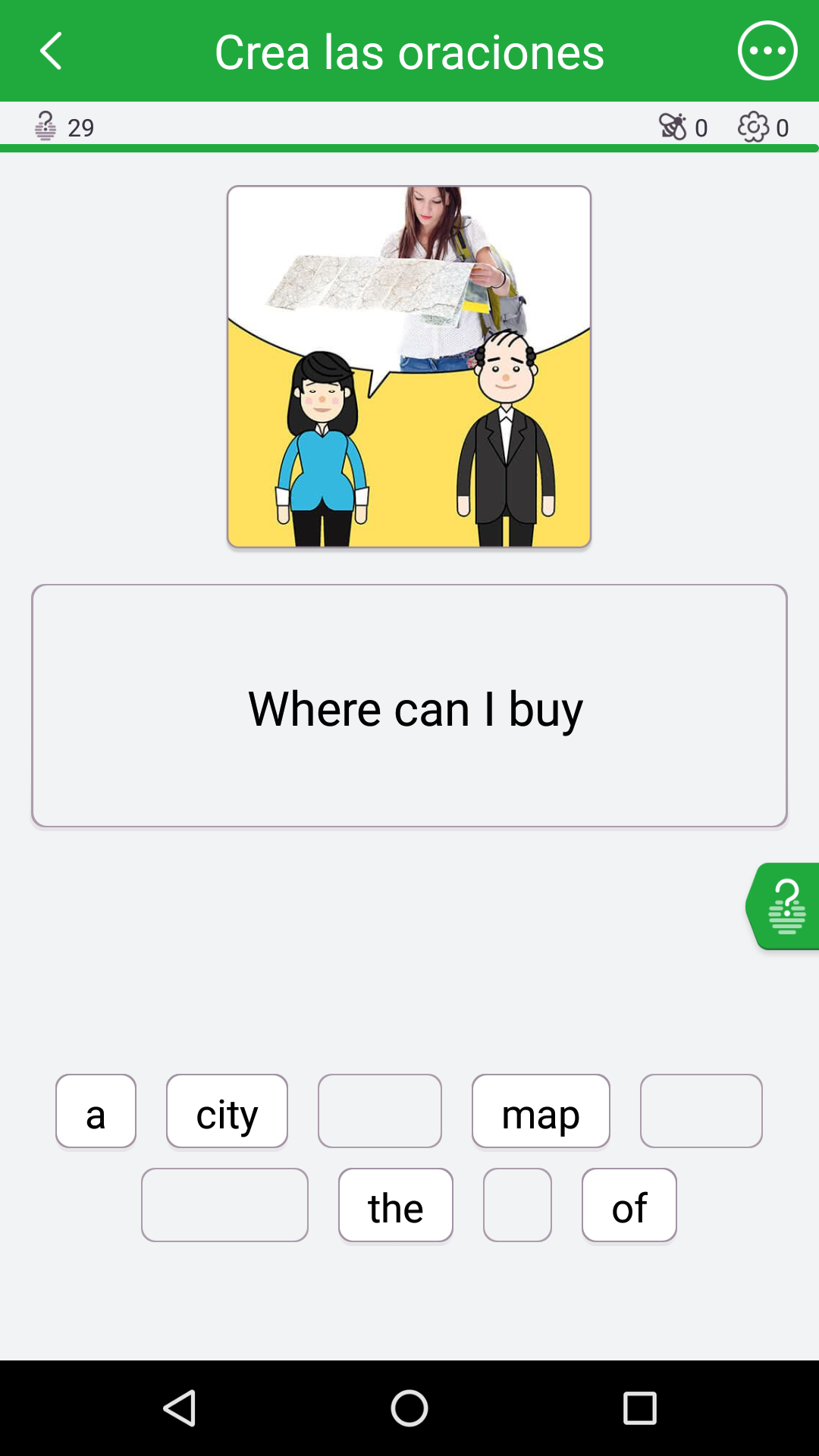Pick the word tile "map"
Viewport: 819px width, 1456px height.
pos(541,1111)
